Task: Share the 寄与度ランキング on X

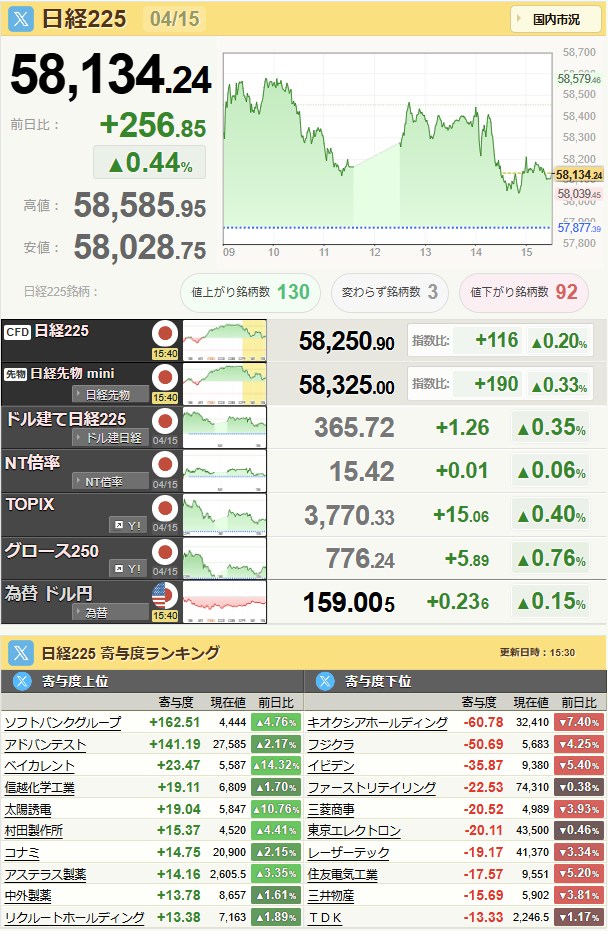Action: point(21,654)
